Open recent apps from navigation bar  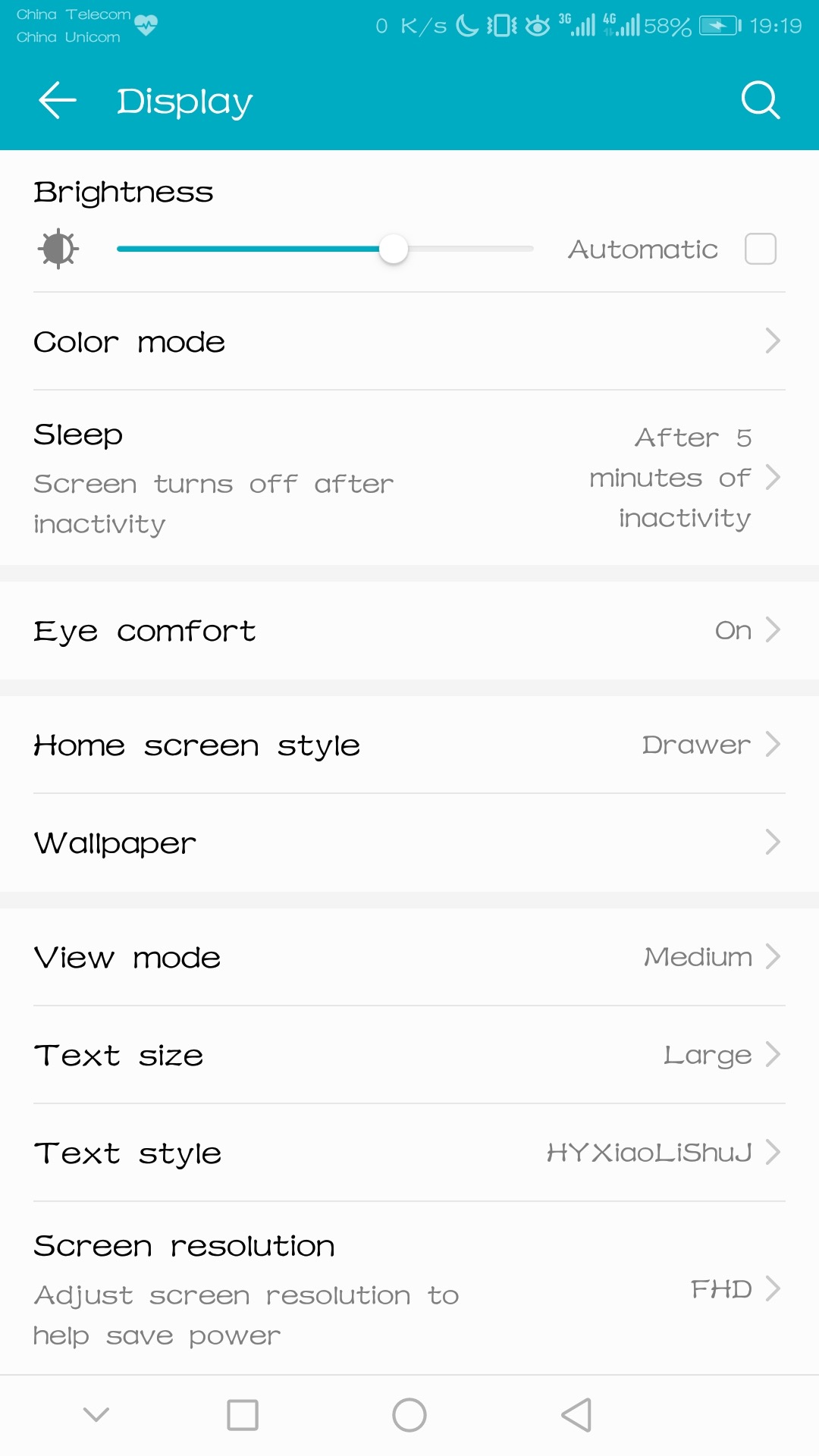coord(243,1415)
